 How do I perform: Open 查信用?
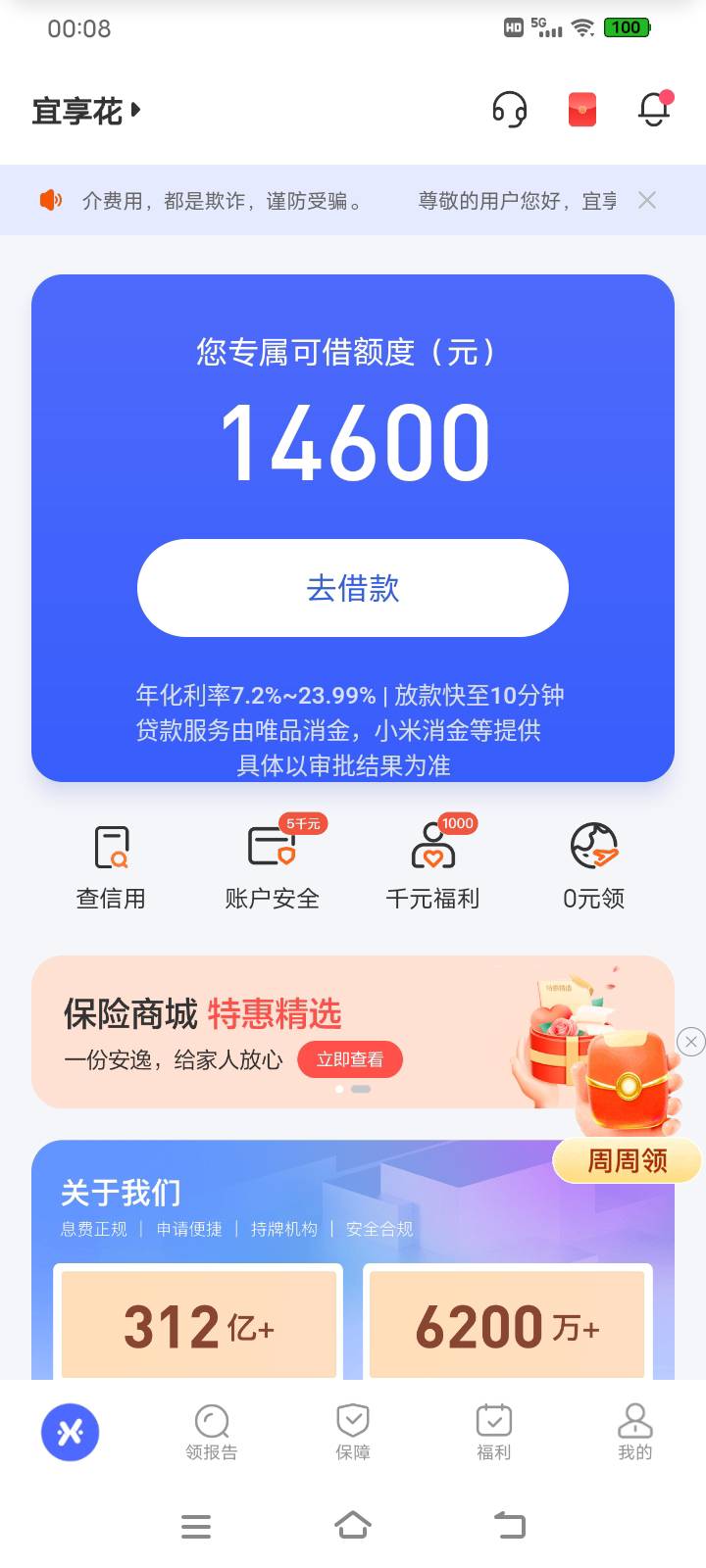111,868
